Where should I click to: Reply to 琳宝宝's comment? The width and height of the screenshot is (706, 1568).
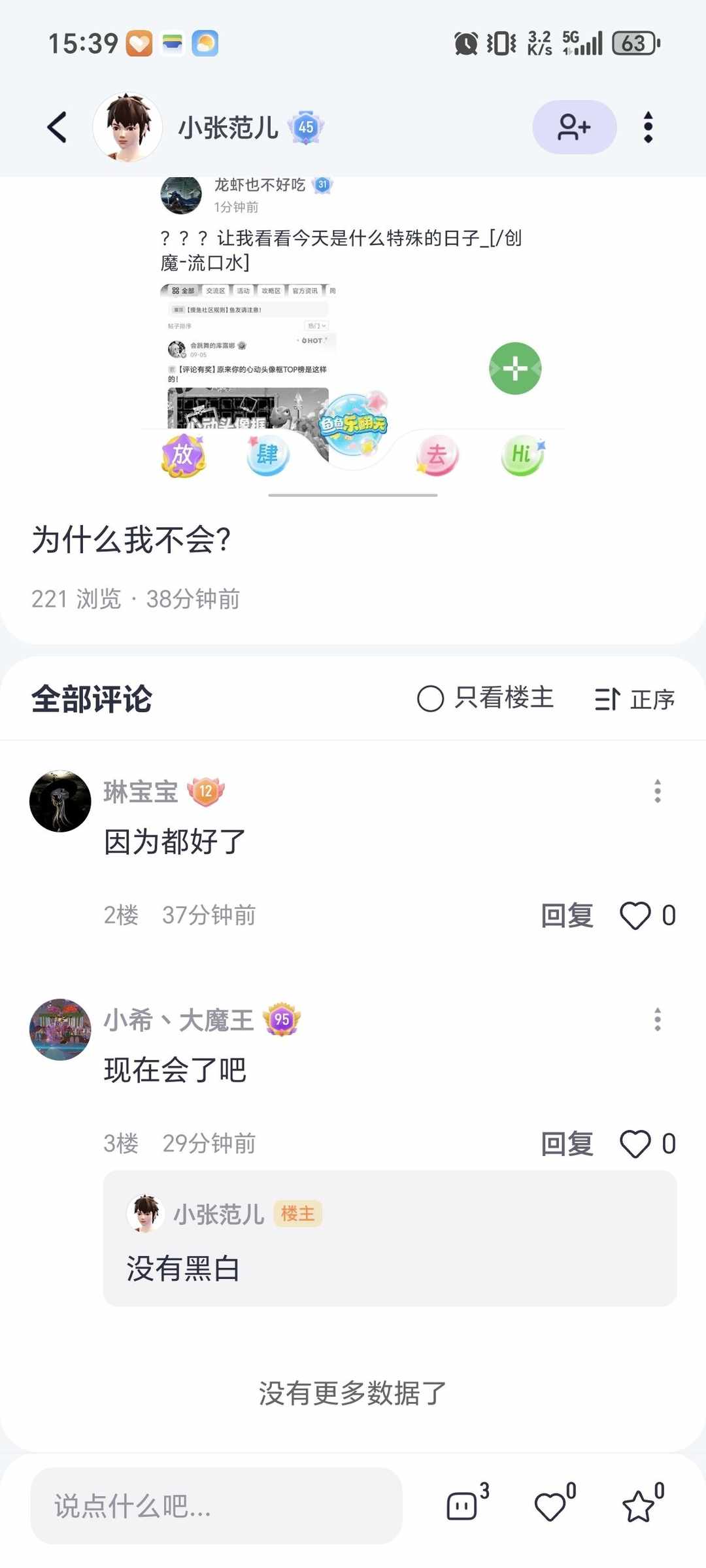point(566,915)
